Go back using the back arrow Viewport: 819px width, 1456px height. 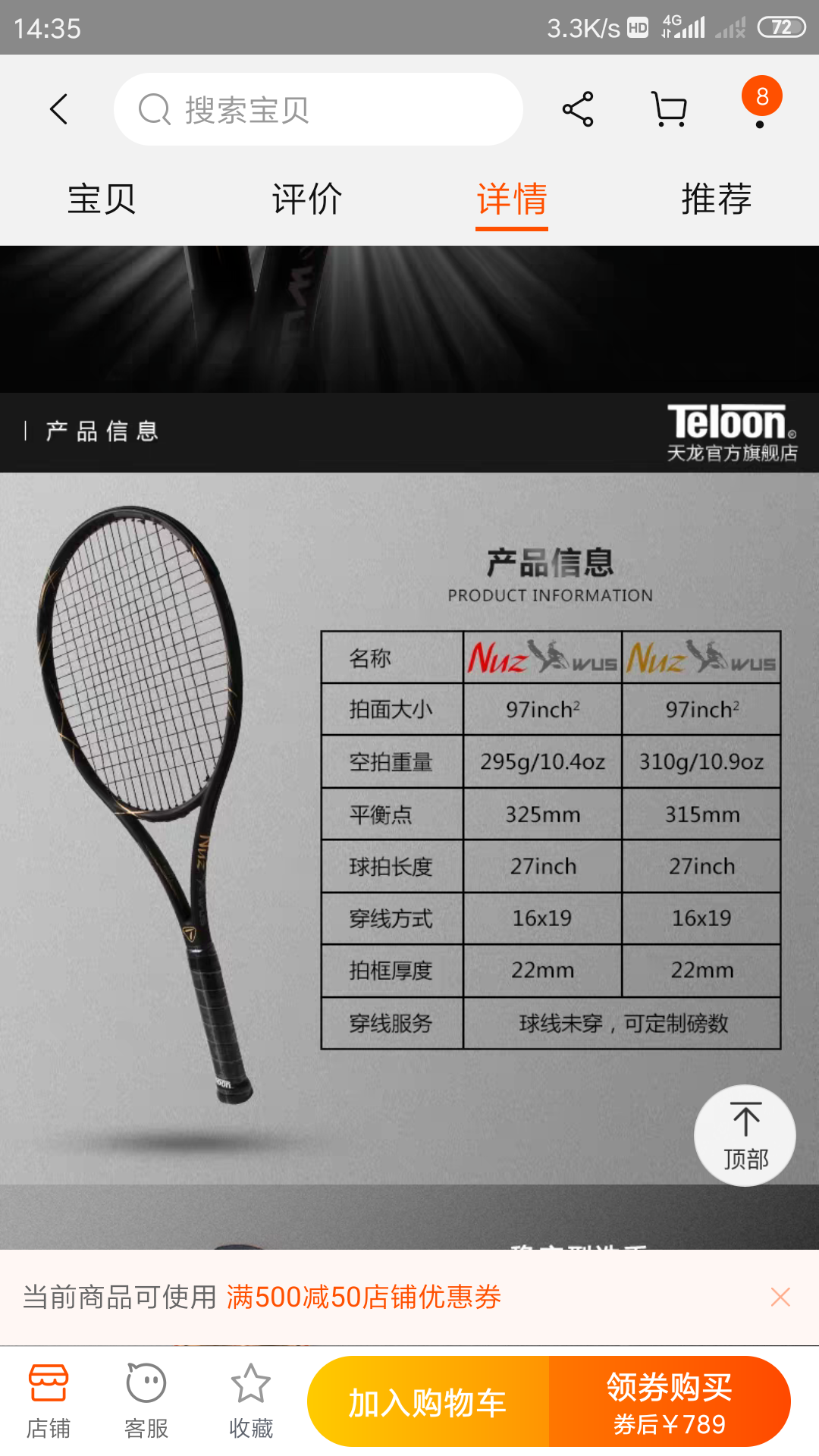pyautogui.click(x=59, y=109)
